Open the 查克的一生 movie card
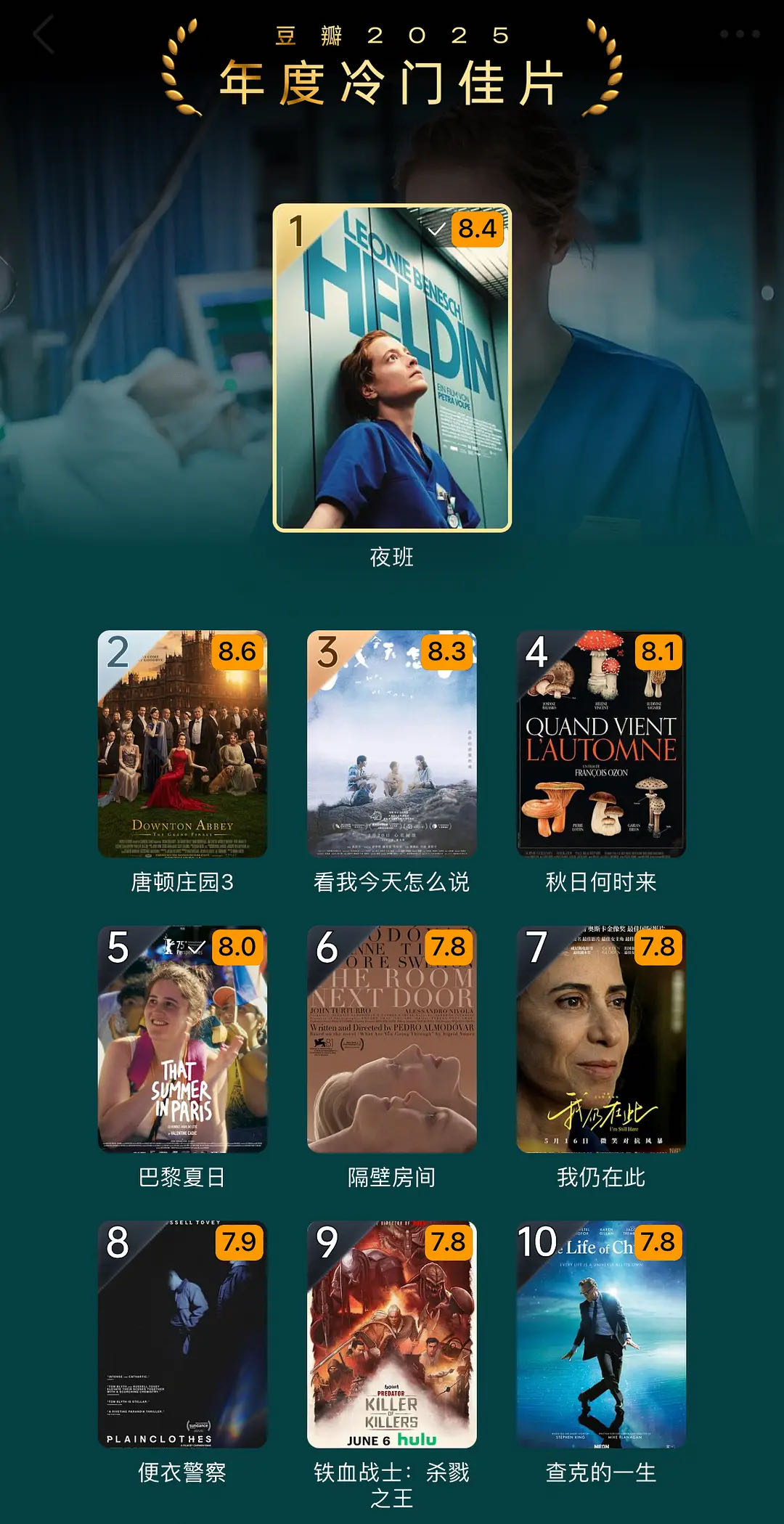The image size is (784, 1524). (x=601, y=1334)
